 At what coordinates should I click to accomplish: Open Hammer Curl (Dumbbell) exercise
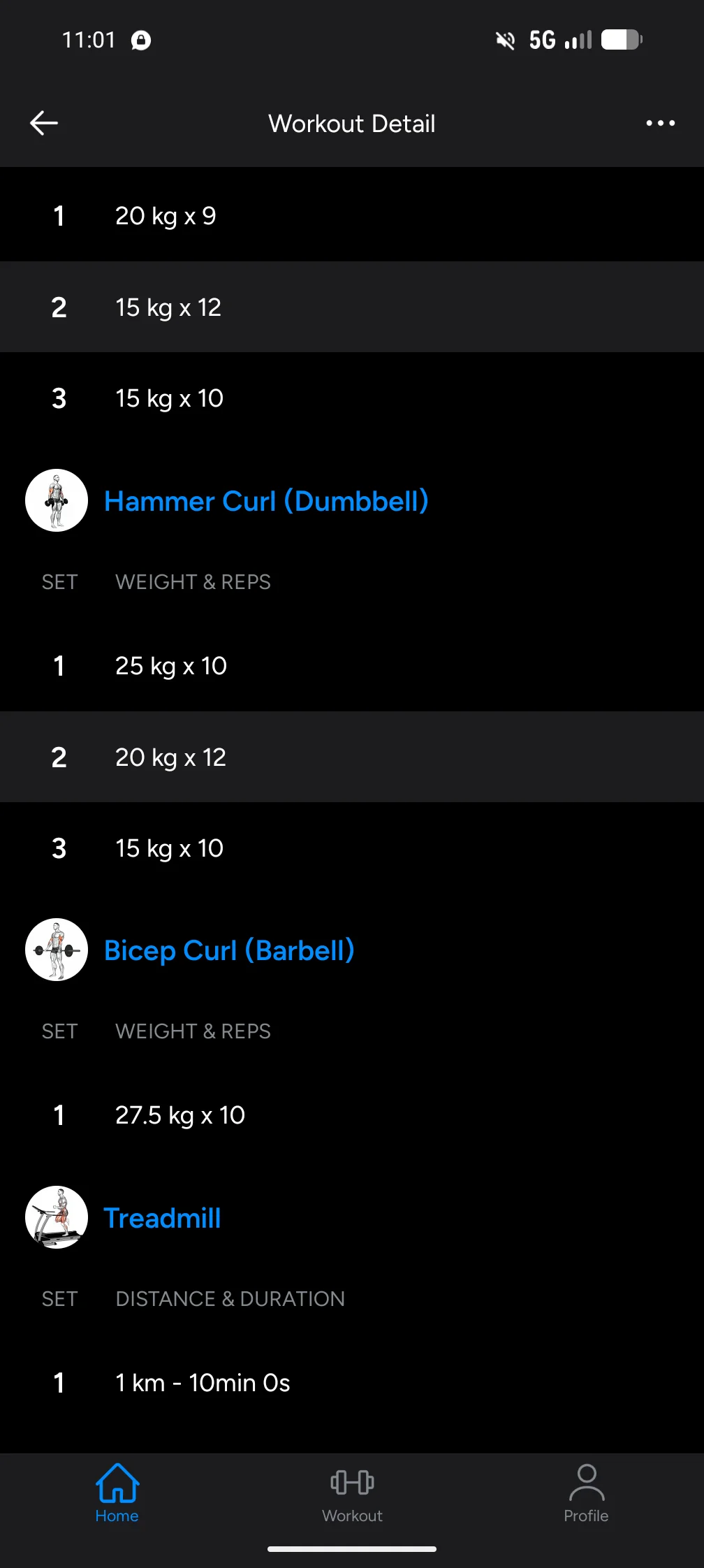265,501
